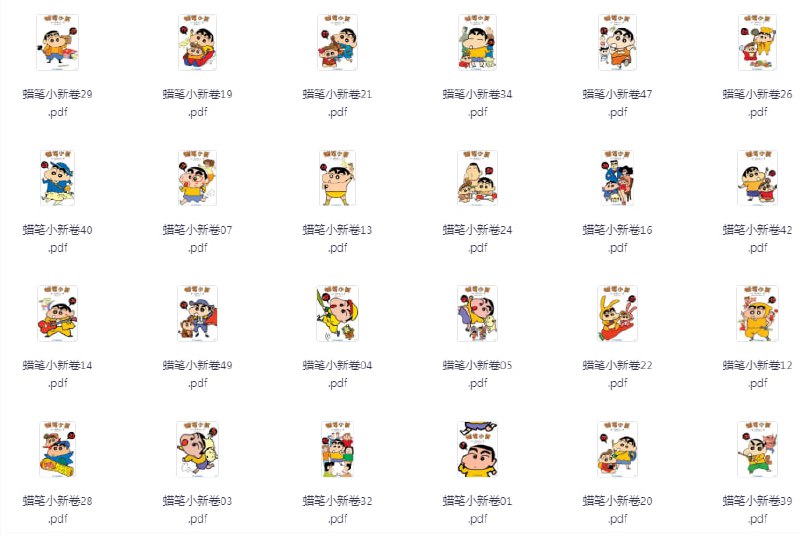This screenshot has width=800, height=536.
Task: Select 蜡笔小新卷42.pdf
Action: click(x=757, y=178)
